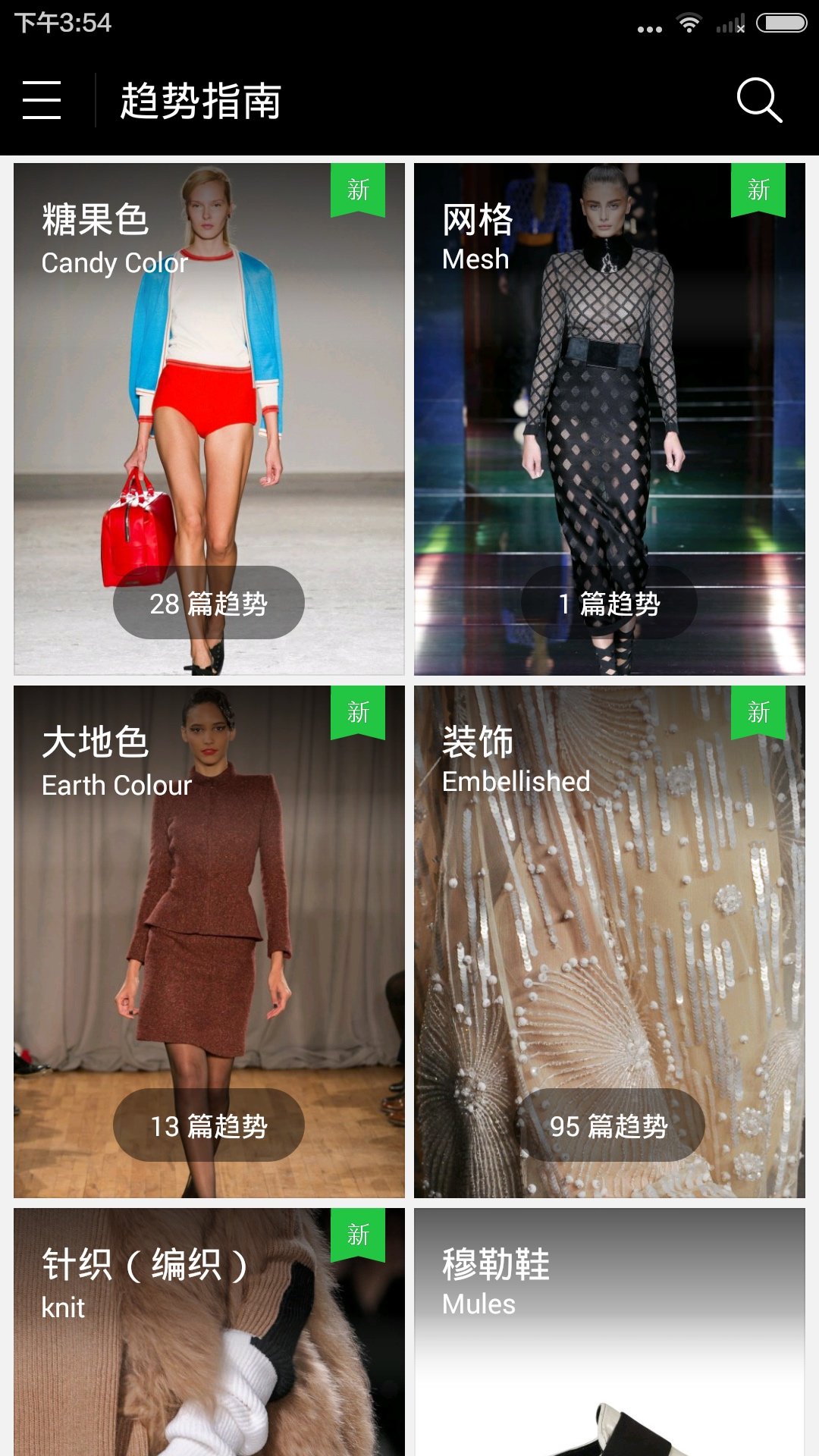
Task: Open the navigation drawer menu
Action: (42, 101)
